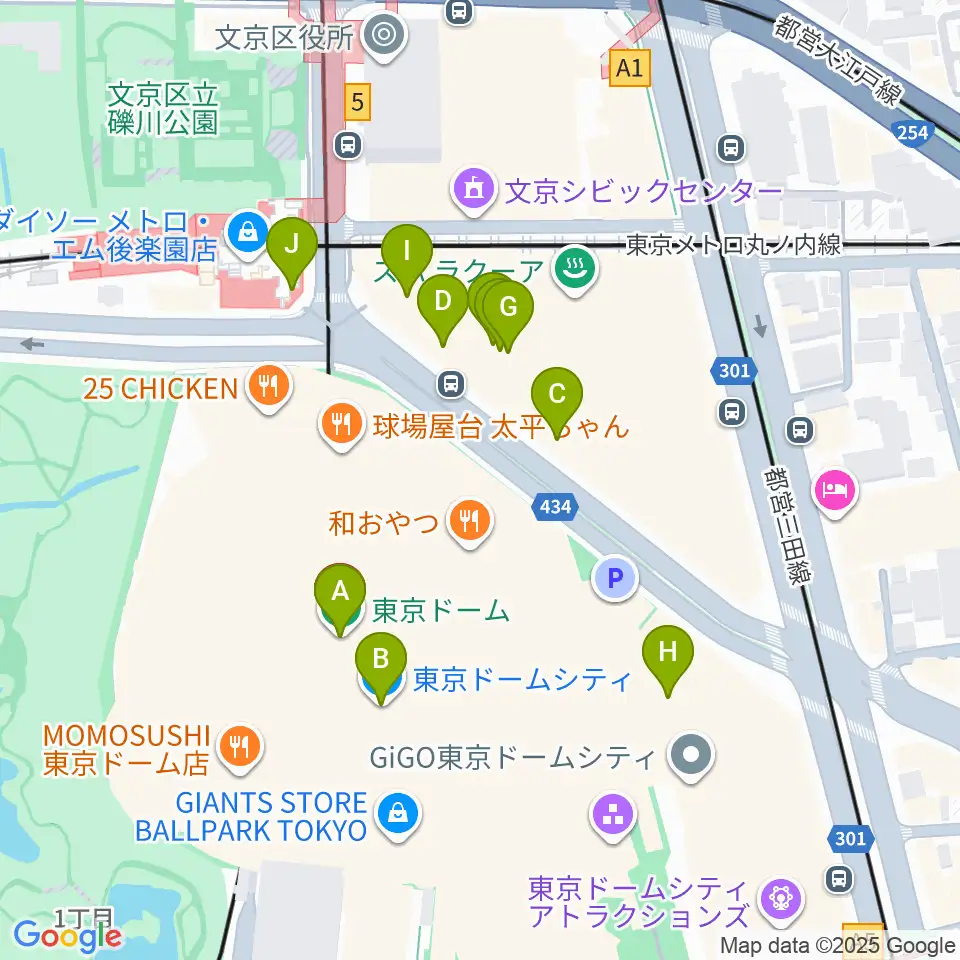Open the green marker labeled C
Image resolution: width=960 pixels, height=960 pixels.
[557, 398]
